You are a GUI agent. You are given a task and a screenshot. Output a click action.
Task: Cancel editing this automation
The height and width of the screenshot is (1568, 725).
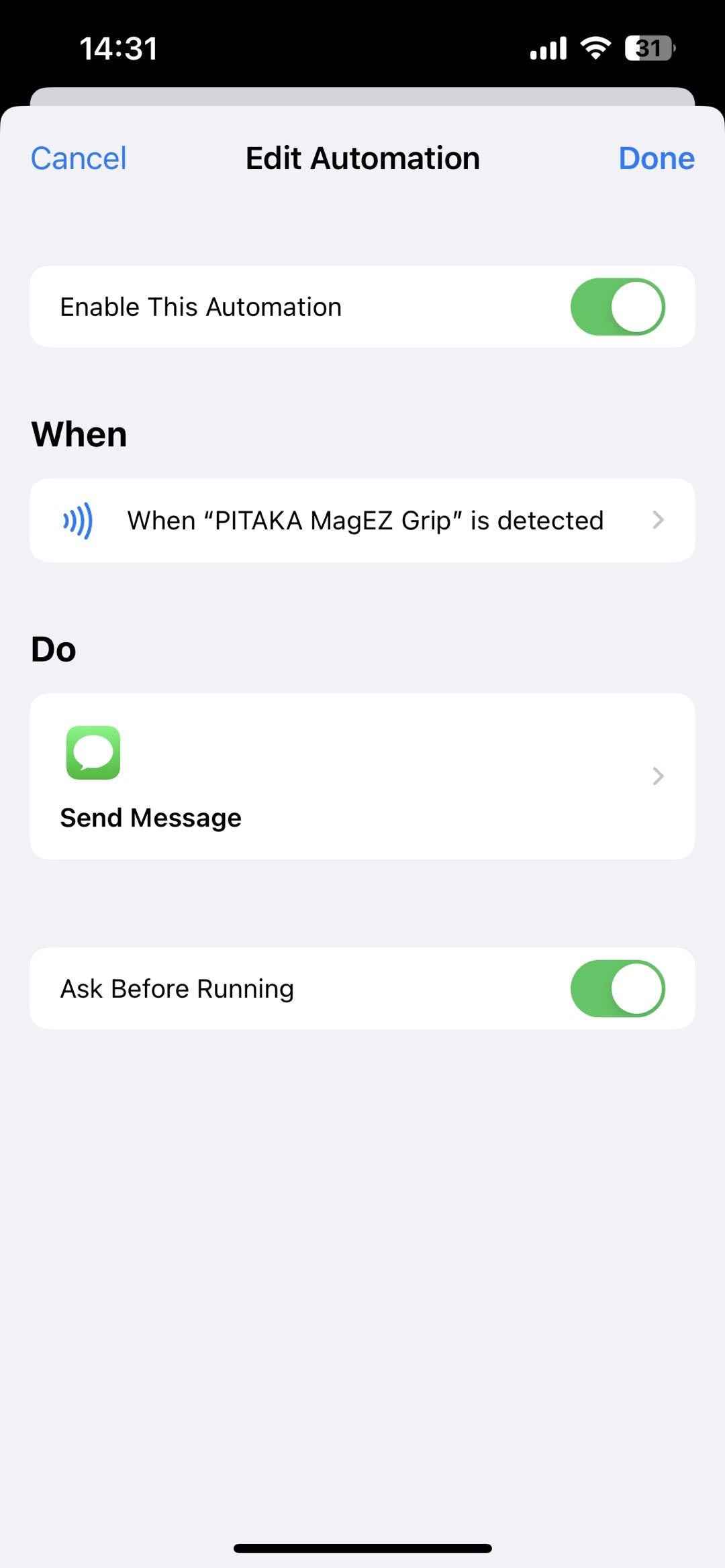click(77, 158)
